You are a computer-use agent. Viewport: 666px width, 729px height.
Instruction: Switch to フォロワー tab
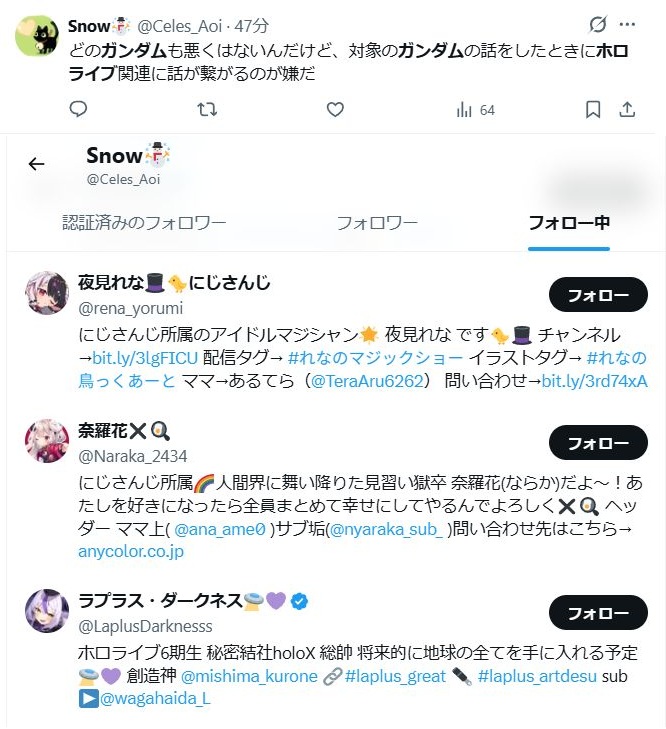click(377, 222)
